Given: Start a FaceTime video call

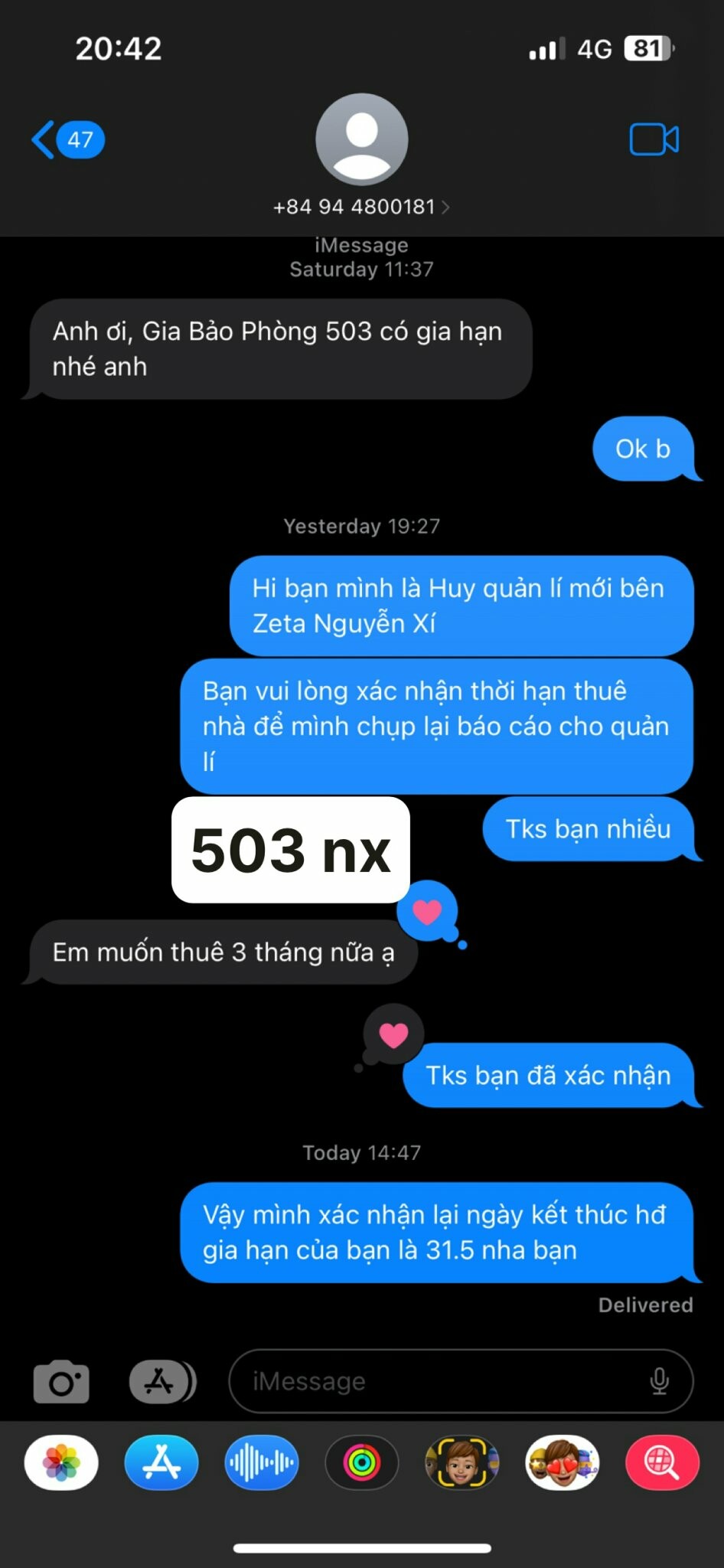Looking at the screenshot, I should [654, 140].
